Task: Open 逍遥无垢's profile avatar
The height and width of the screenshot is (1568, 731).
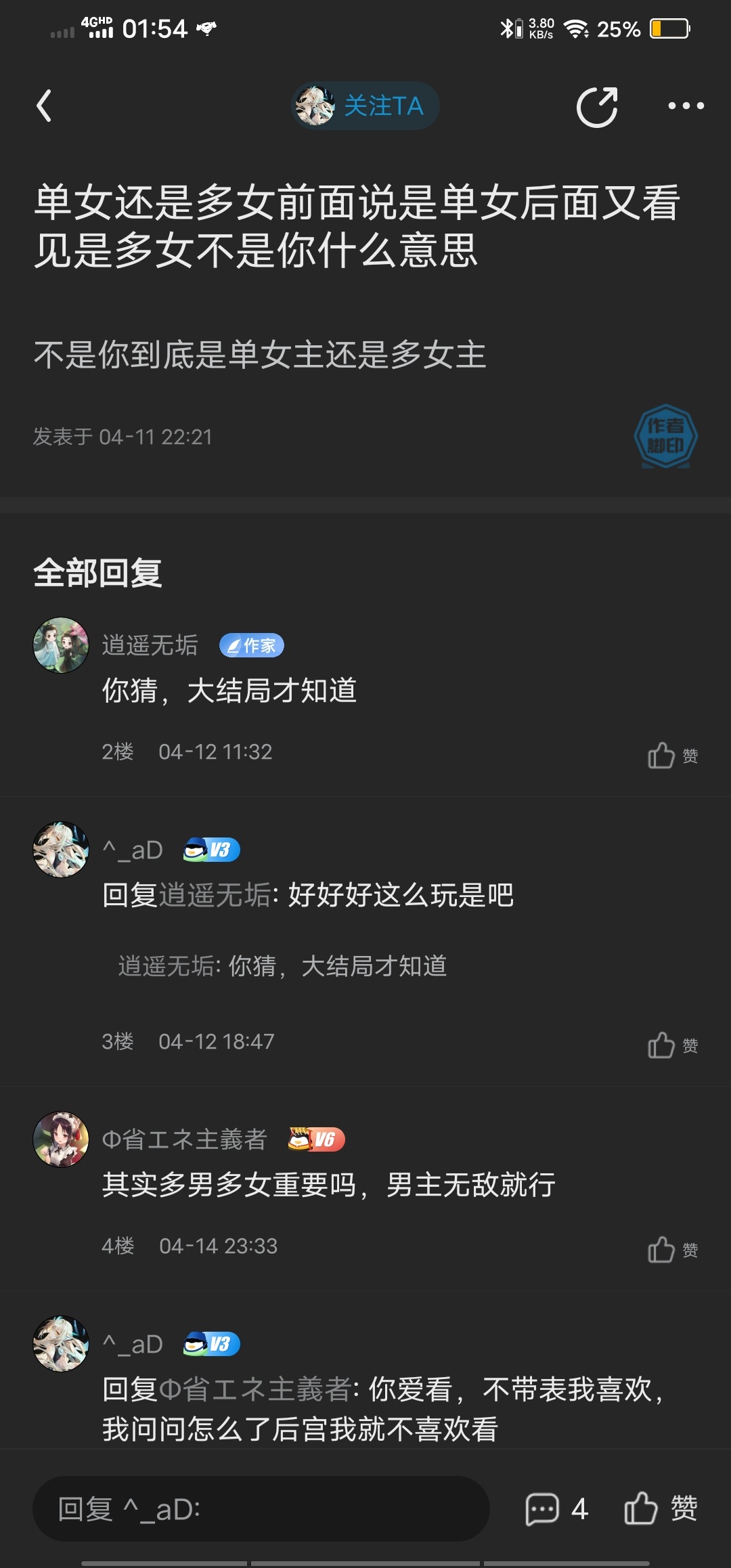Action: tap(61, 645)
